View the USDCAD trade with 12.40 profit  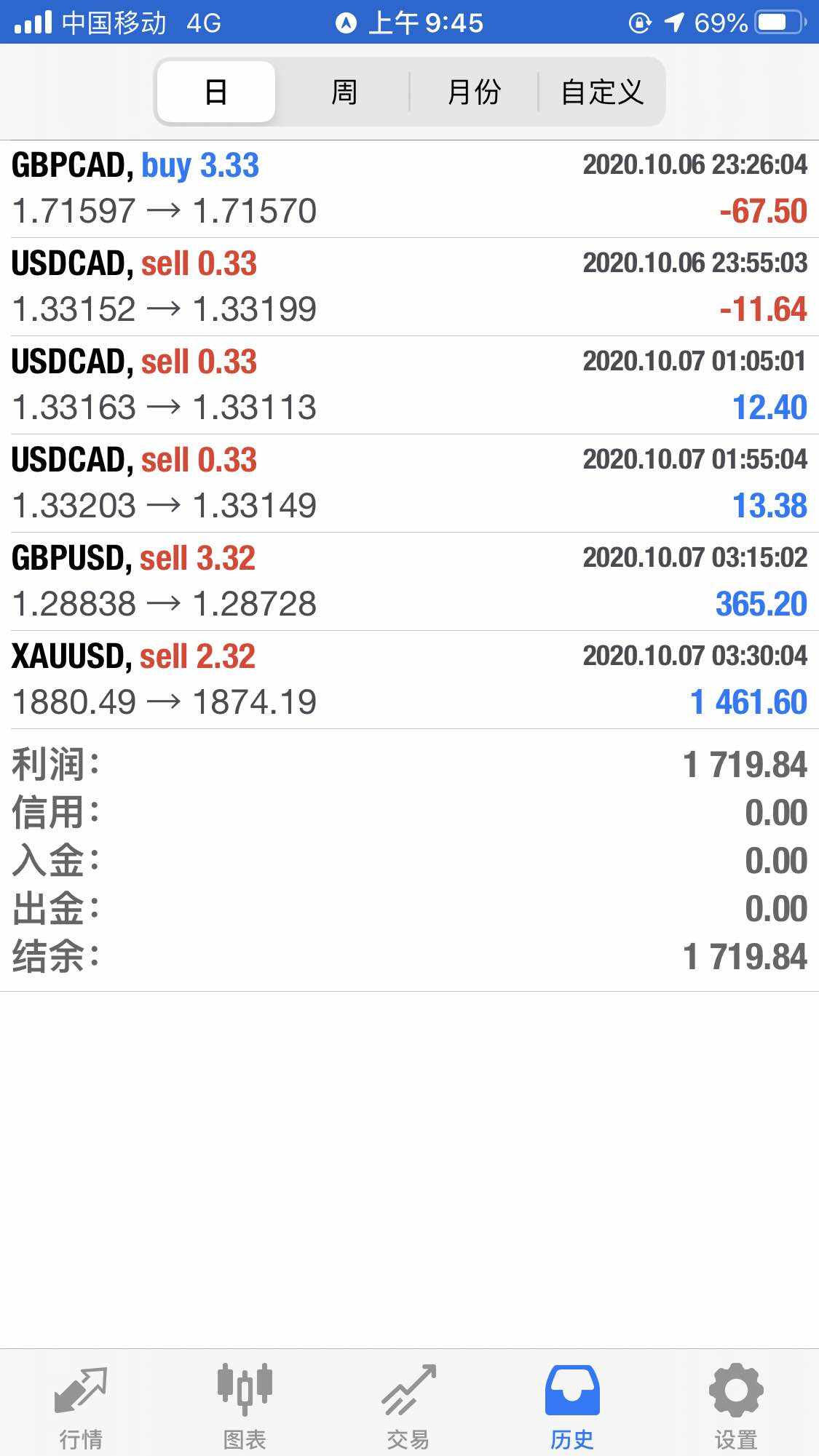pos(409,385)
